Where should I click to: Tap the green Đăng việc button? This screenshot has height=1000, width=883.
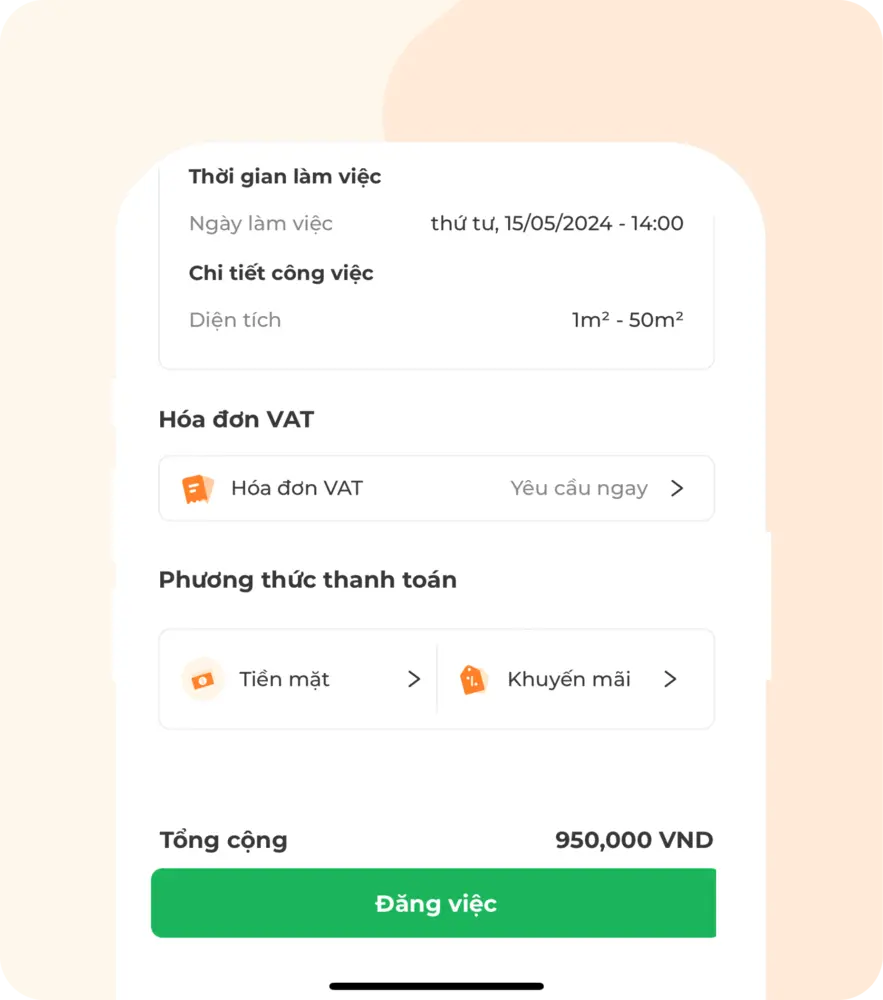click(434, 904)
